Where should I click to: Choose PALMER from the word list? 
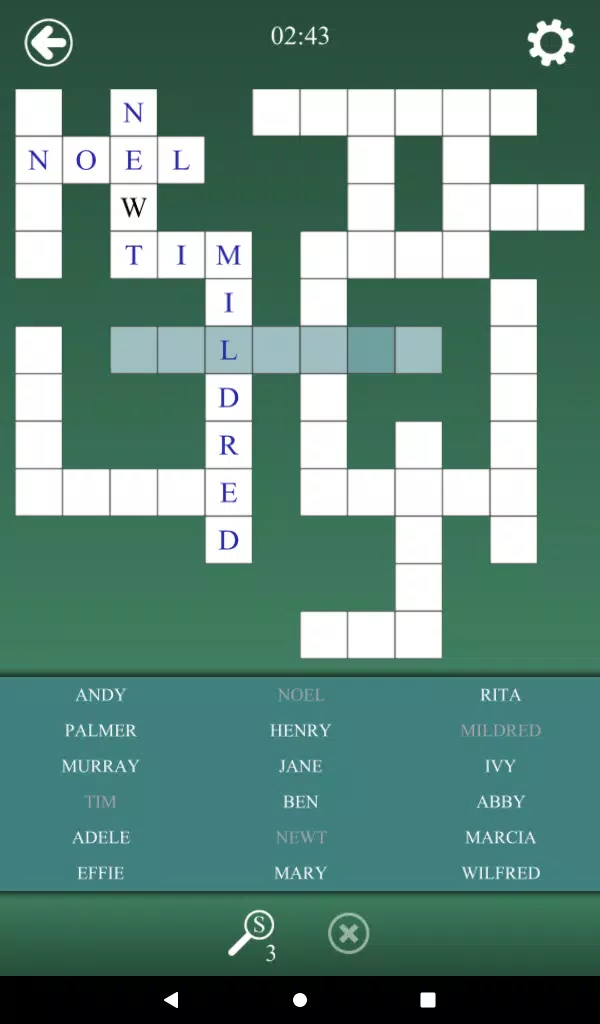(x=101, y=731)
